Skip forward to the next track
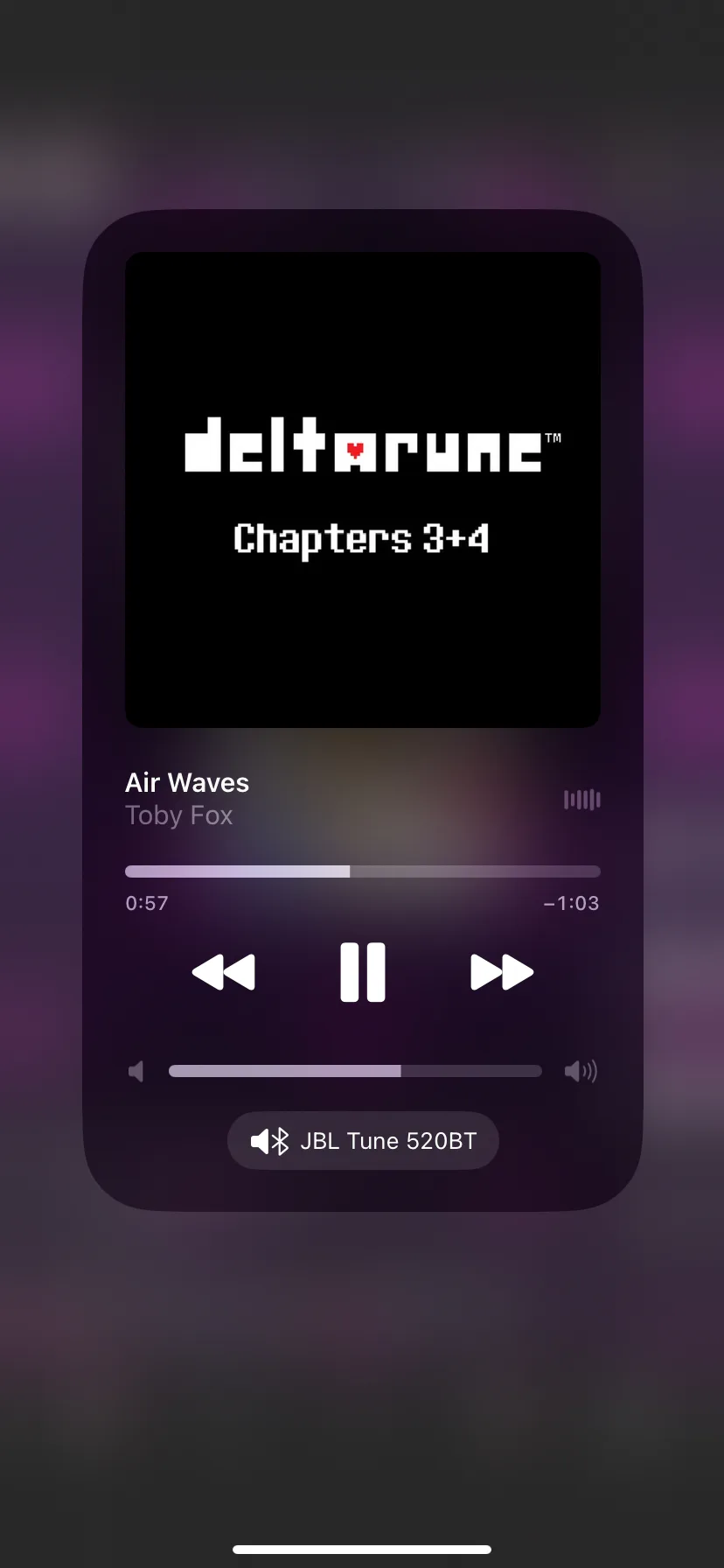 (x=502, y=972)
